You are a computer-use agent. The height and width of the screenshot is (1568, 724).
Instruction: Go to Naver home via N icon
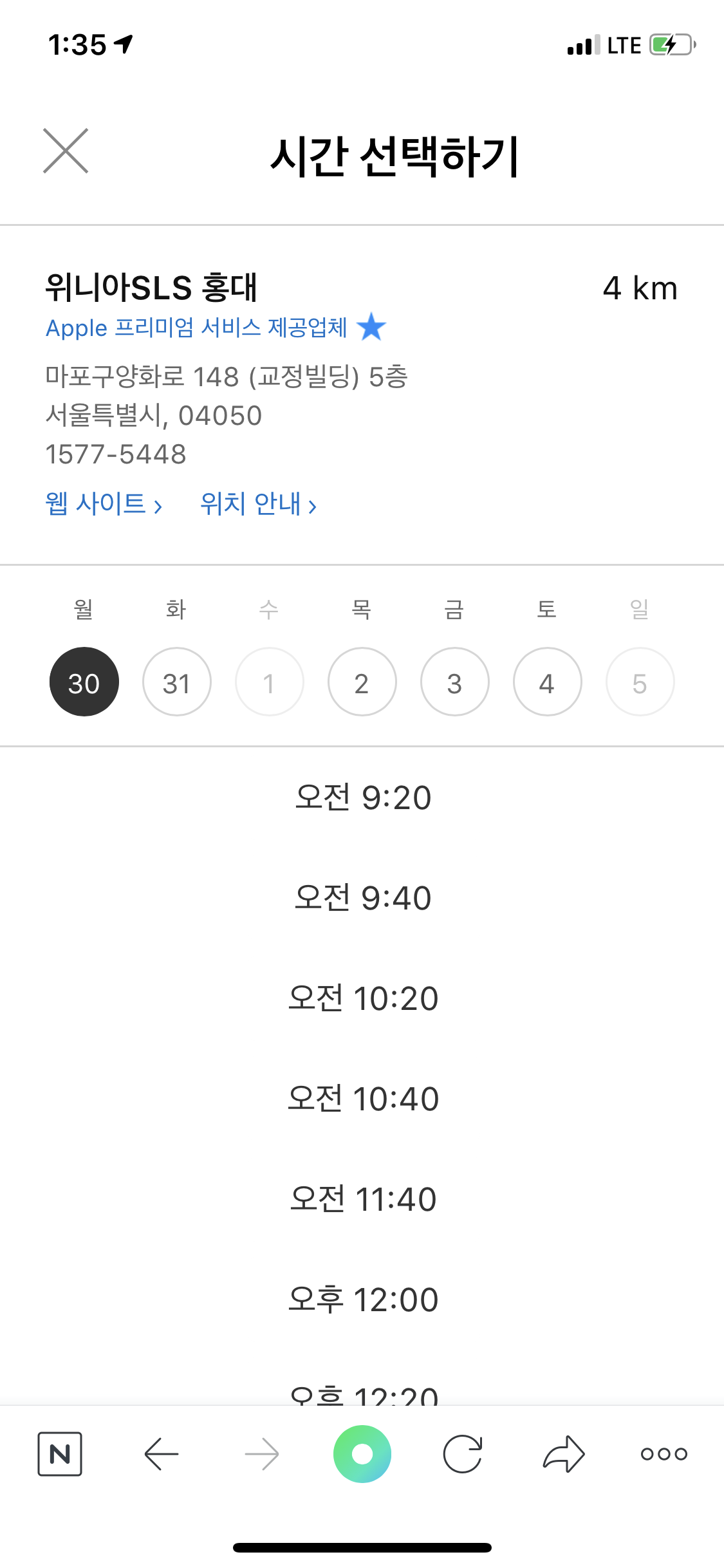[x=60, y=1454]
